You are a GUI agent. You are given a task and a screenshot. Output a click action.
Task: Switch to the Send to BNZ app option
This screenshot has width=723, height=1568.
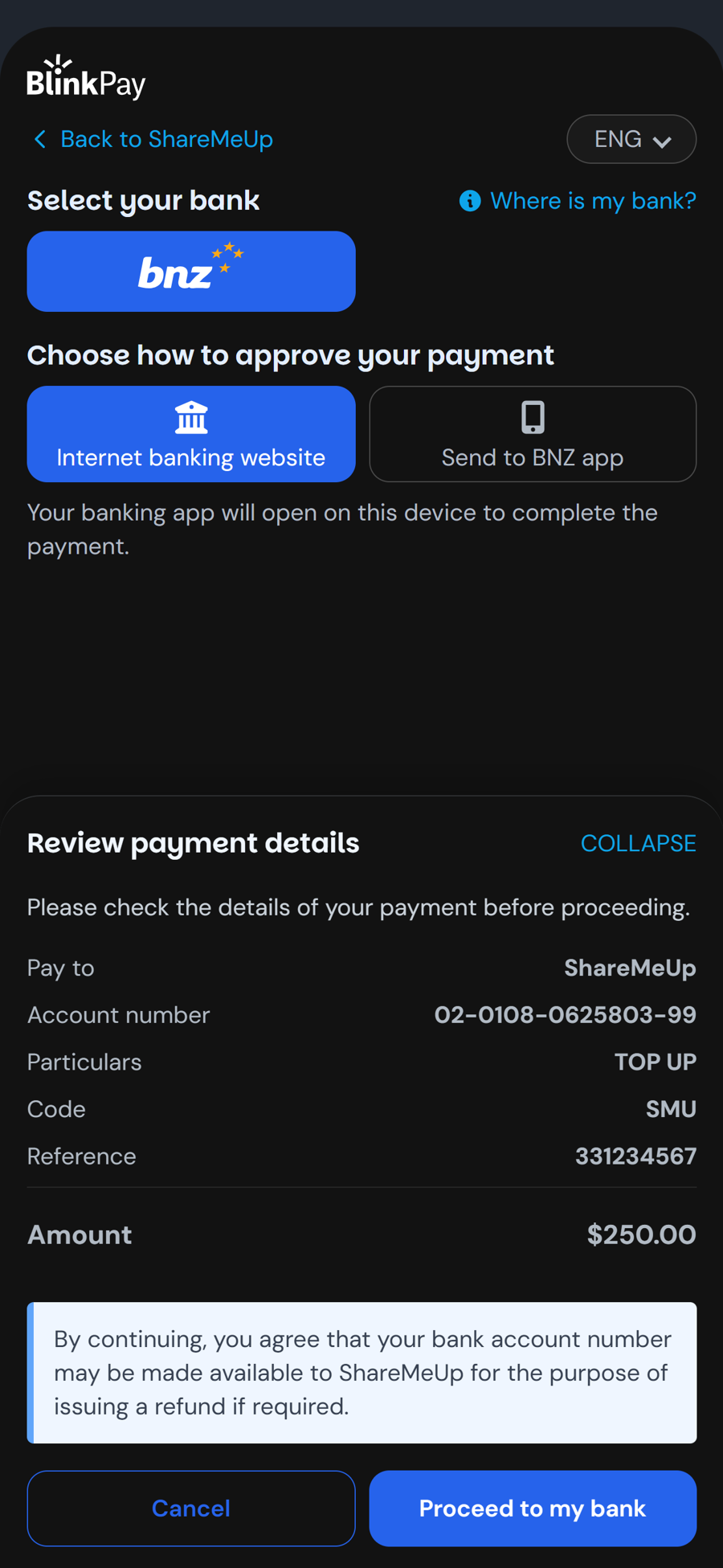[532, 434]
